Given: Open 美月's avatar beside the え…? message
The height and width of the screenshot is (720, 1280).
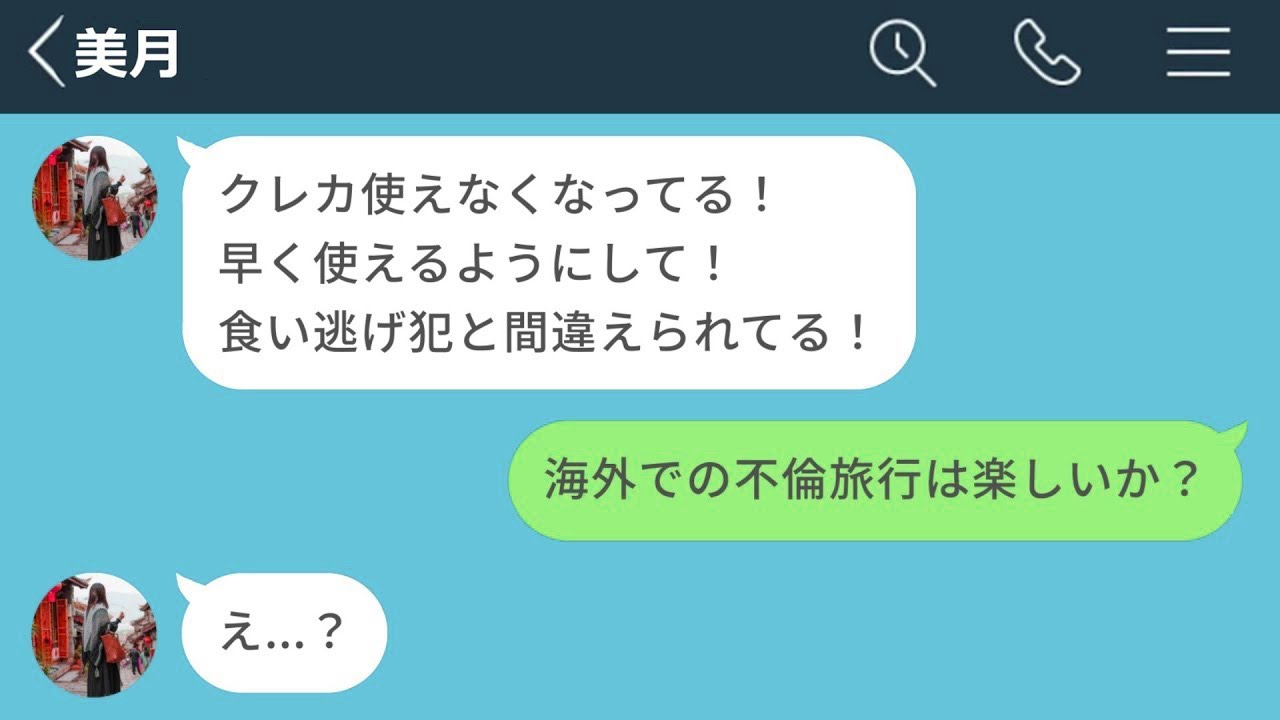Looking at the screenshot, I should tap(94, 635).
